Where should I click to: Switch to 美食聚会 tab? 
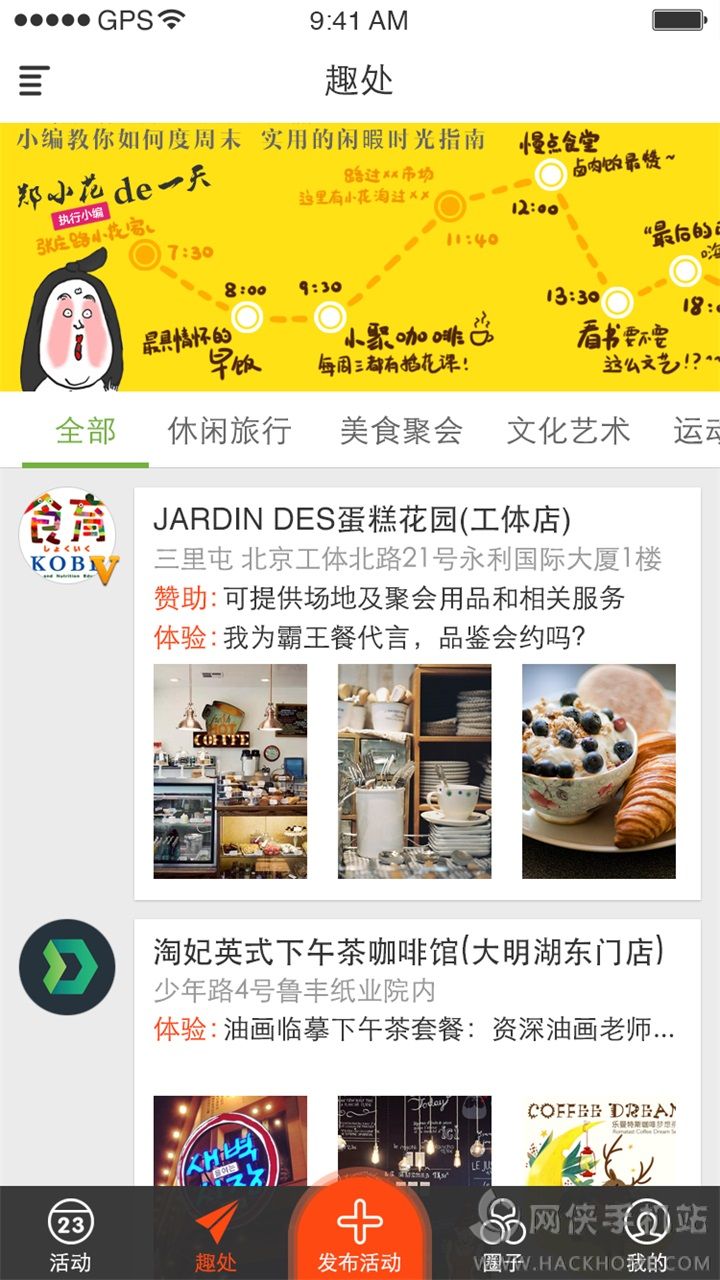(x=401, y=431)
